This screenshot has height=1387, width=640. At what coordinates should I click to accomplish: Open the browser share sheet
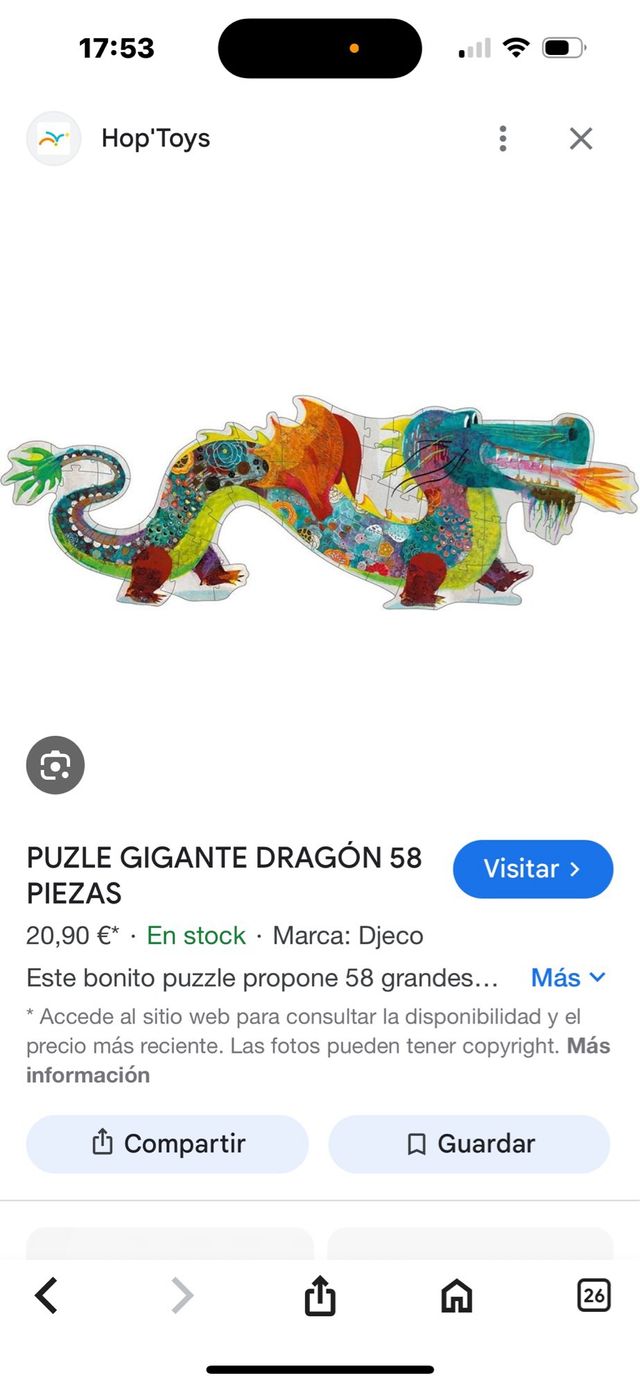319,1297
